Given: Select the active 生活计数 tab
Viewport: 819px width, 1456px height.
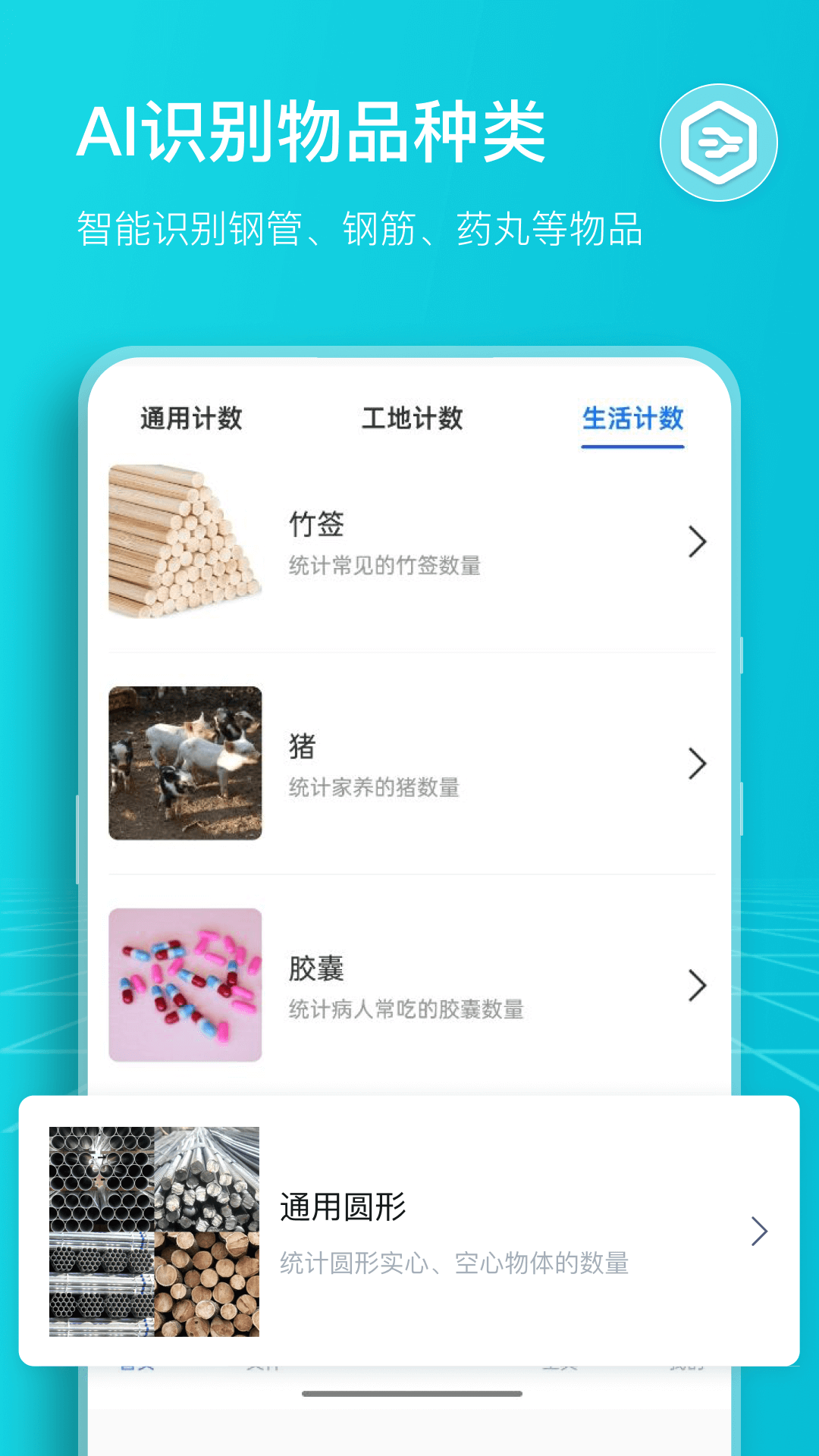Looking at the screenshot, I should (x=633, y=418).
